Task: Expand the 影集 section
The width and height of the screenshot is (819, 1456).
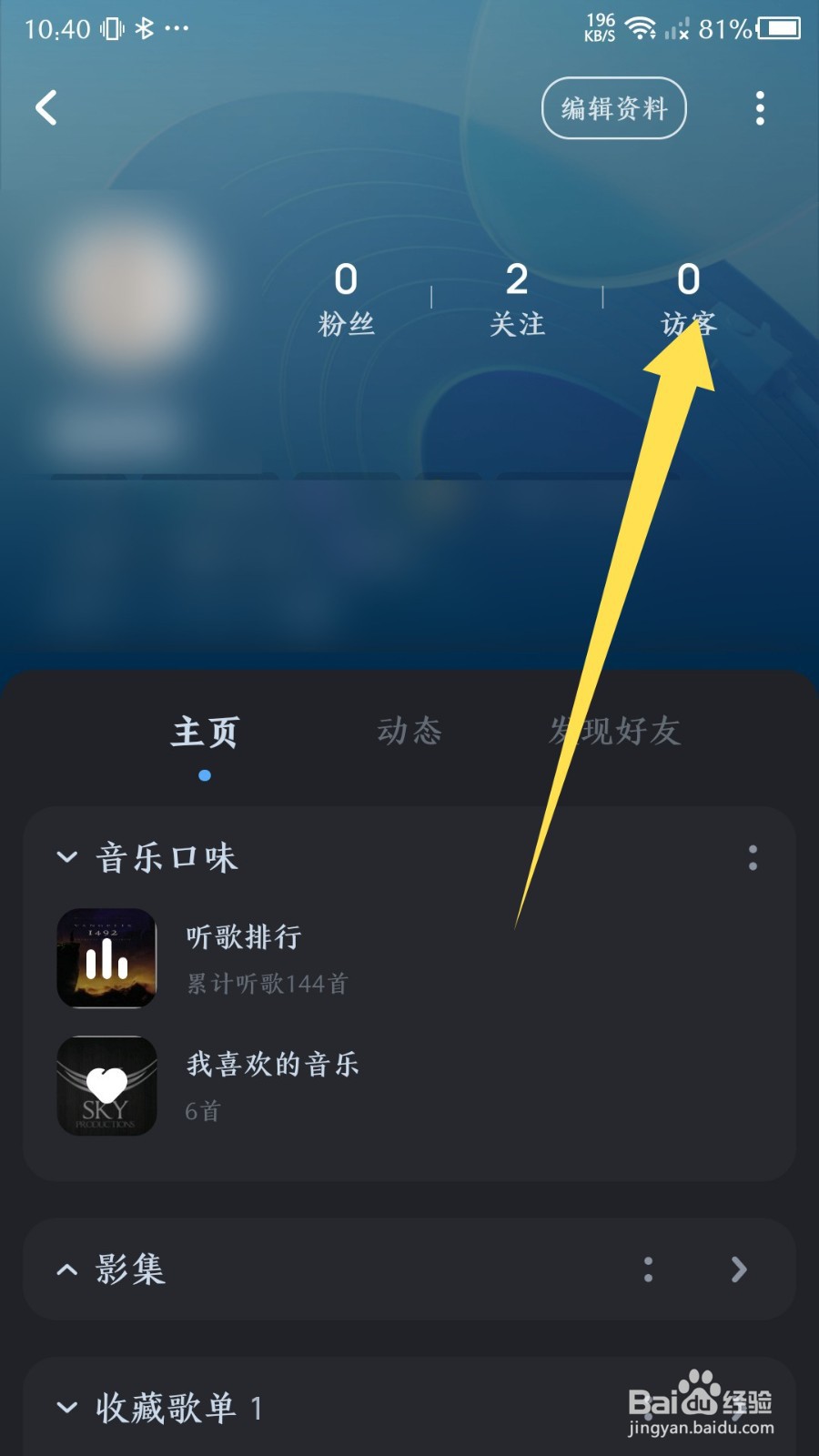Action: (66, 1270)
